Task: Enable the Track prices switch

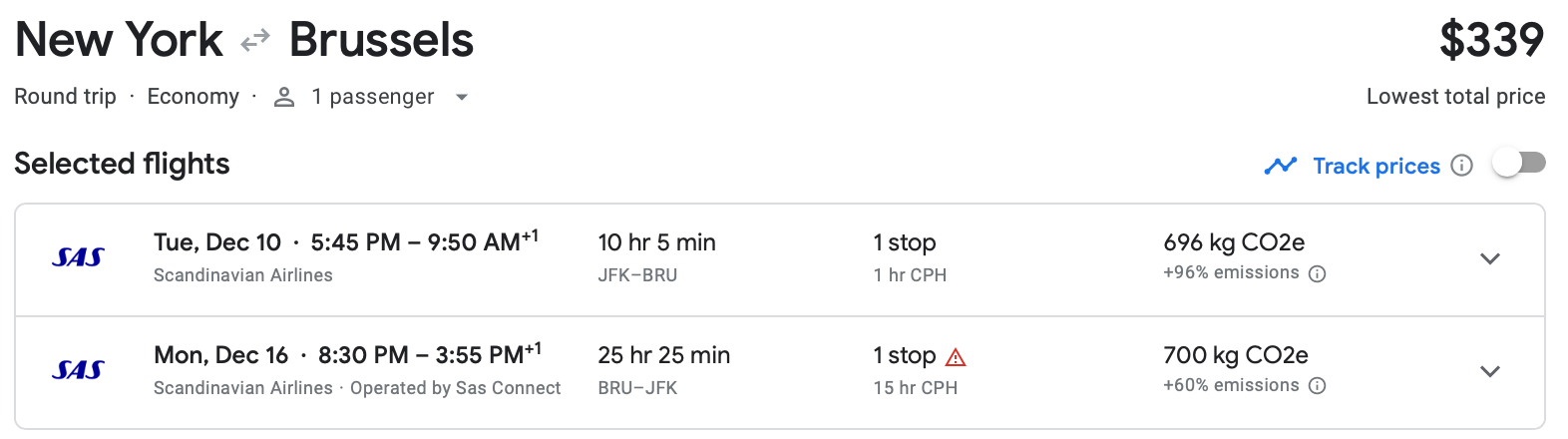Action: click(x=1518, y=164)
